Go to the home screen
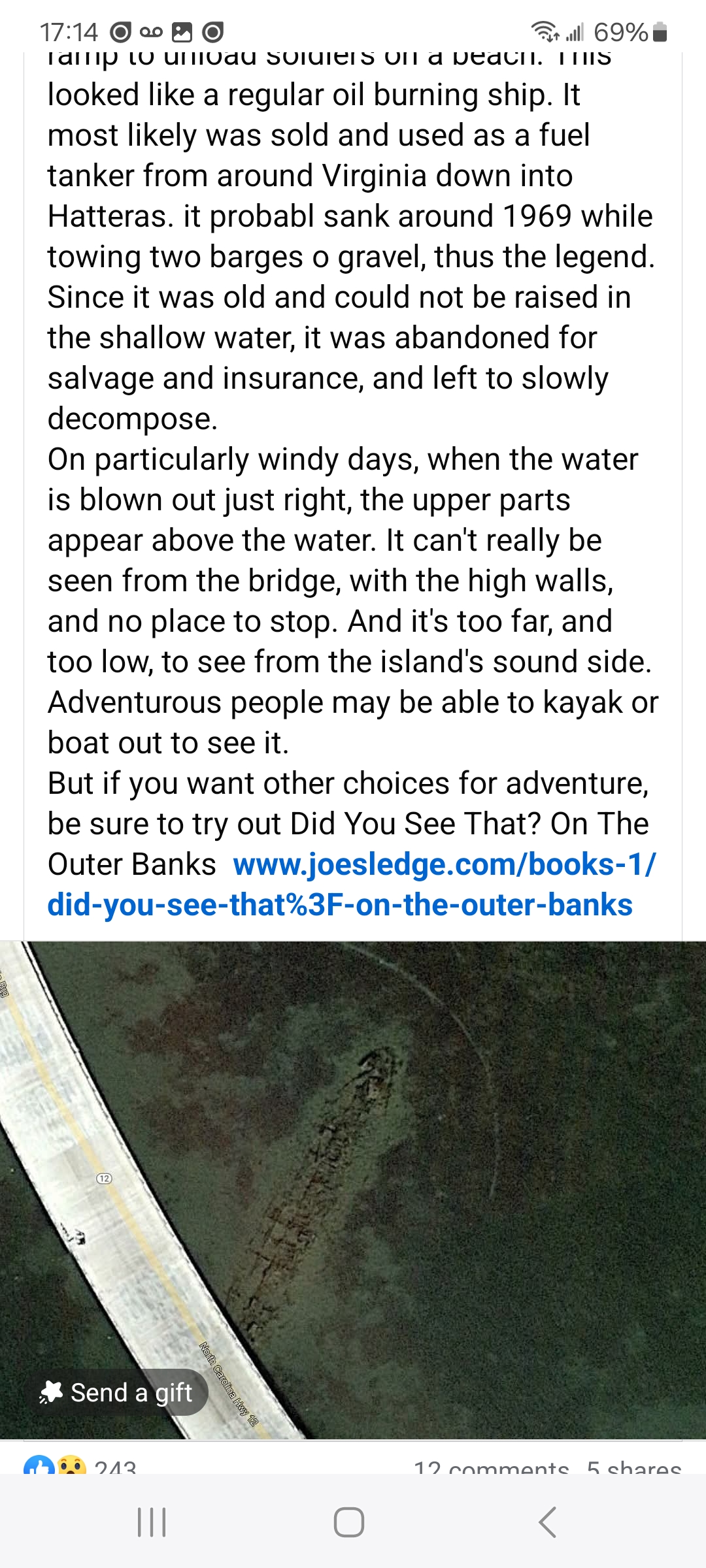This screenshot has height=1568, width=706. [349, 1522]
